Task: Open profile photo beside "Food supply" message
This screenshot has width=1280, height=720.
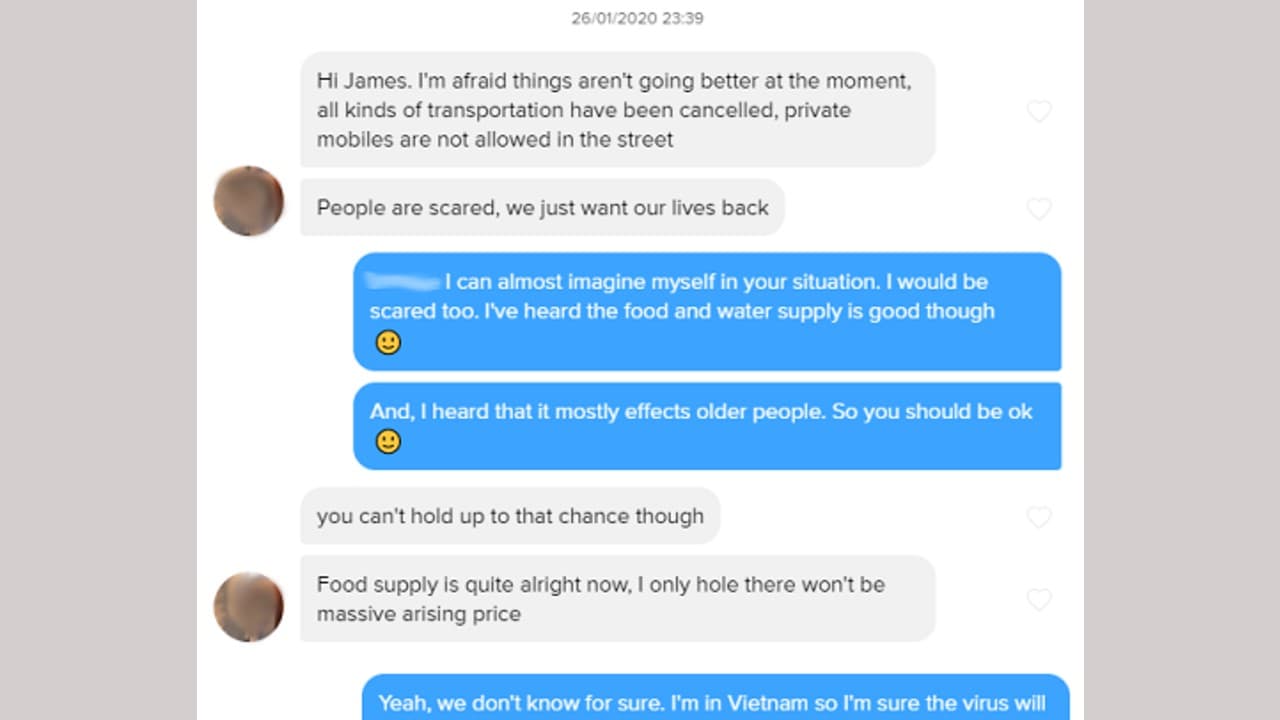Action: tap(249, 607)
